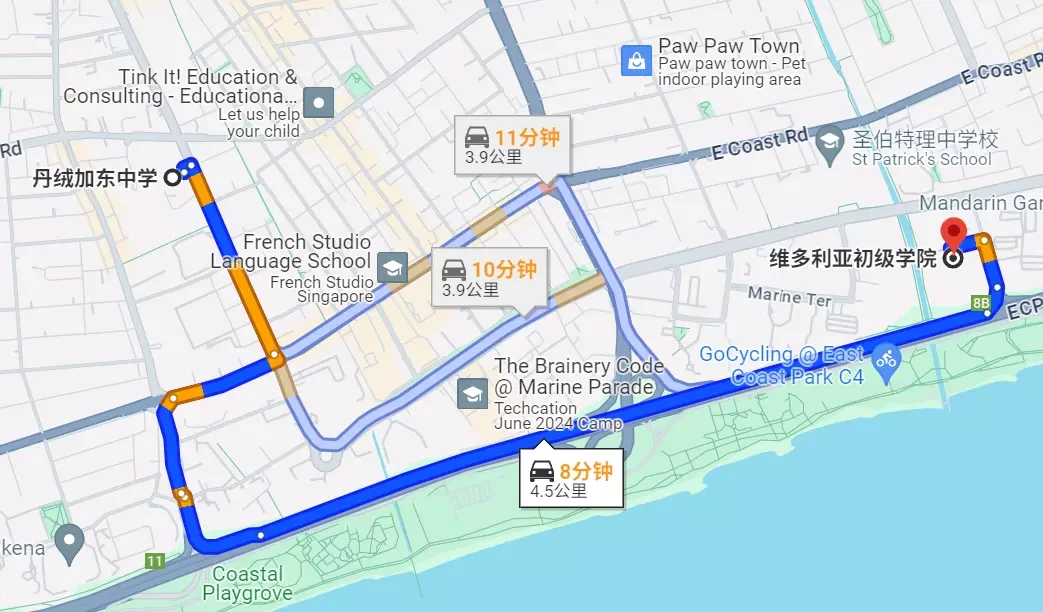
Task: Open Tink It! Education & Consulting marker
Action: (319, 101)
